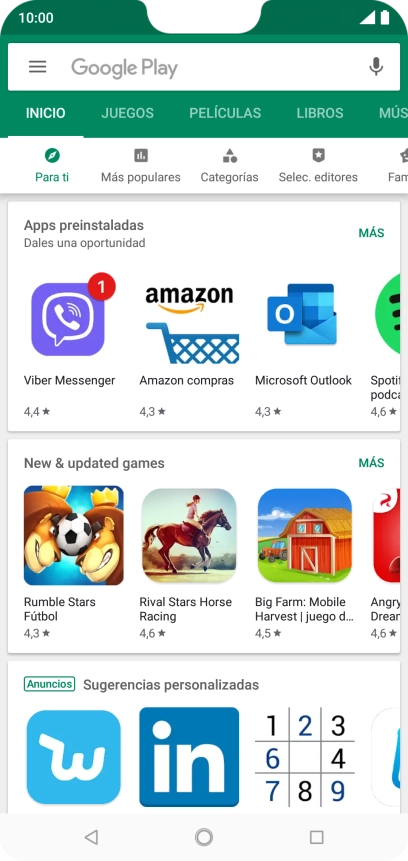The image size is (408, 861).
Task: Open Microsoft Outlook app page
Action: (x=304, y=344)
